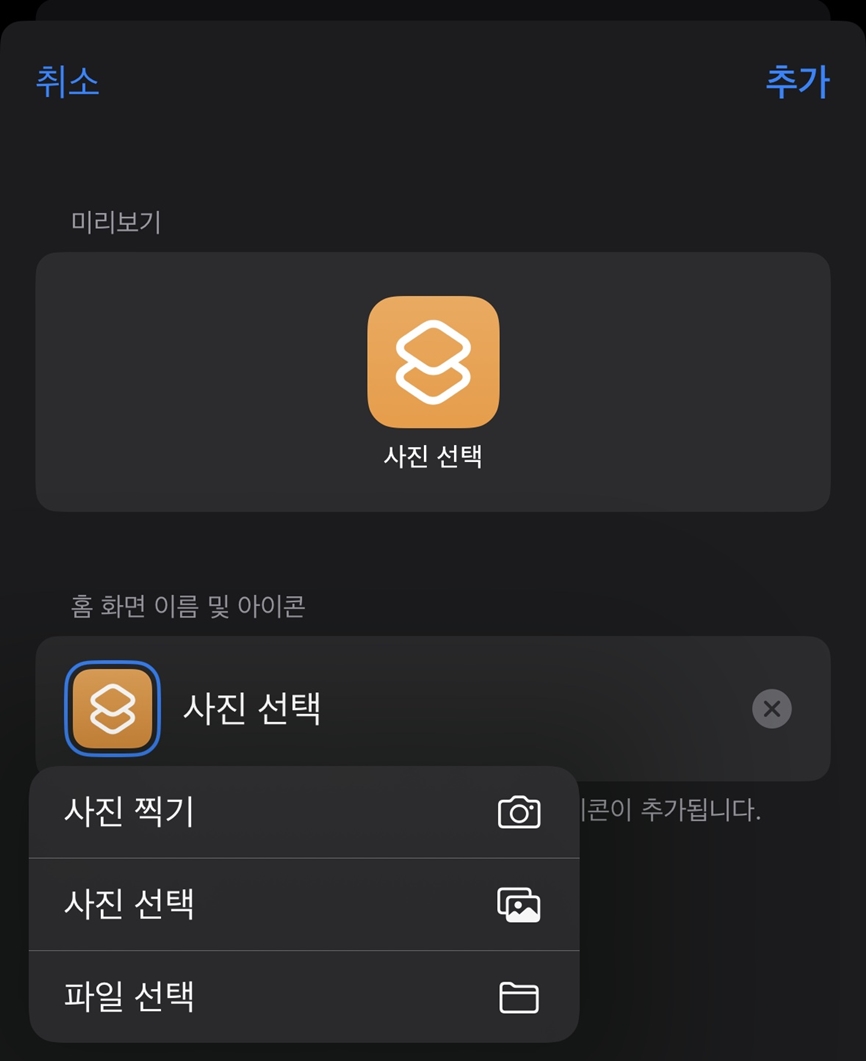The width and height of the screenshot is (866, 1061).
Task: Clear the home screen name text
Action: pos(771,709)
